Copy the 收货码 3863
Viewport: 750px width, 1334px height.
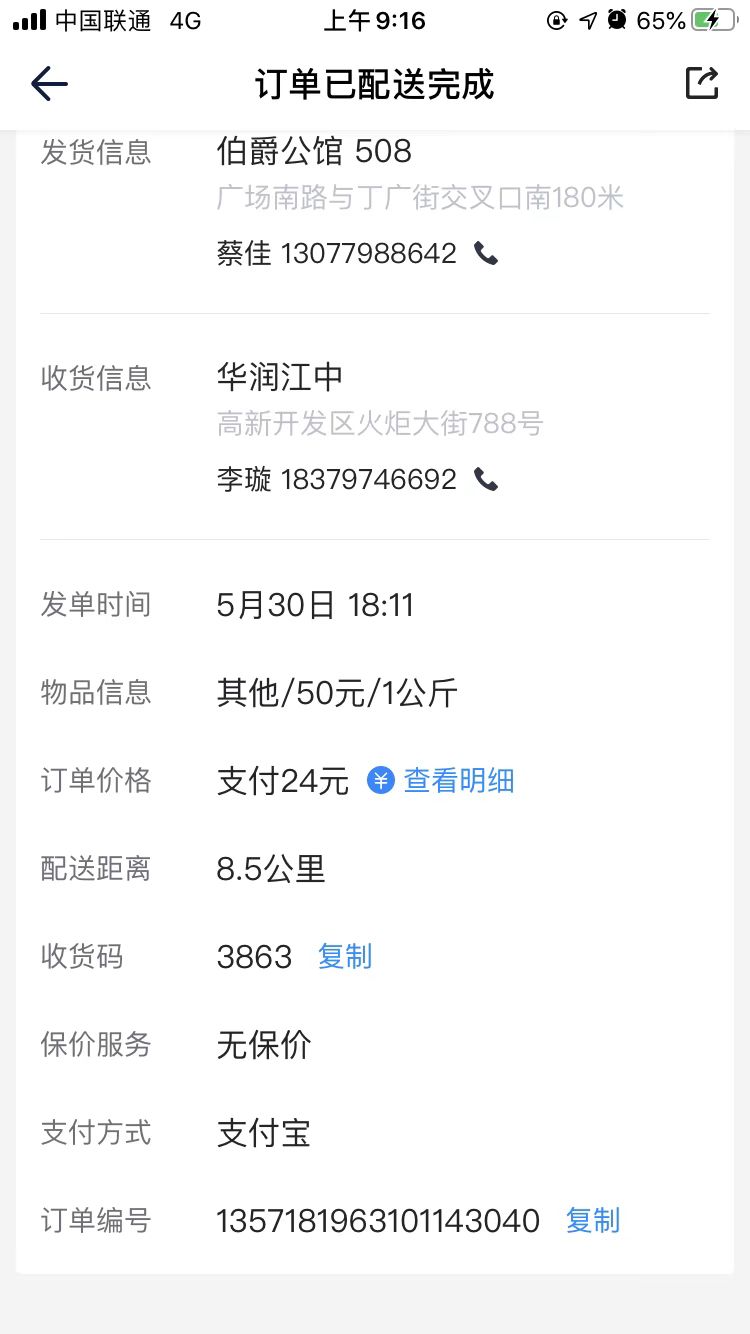click(x=345, y=956)
